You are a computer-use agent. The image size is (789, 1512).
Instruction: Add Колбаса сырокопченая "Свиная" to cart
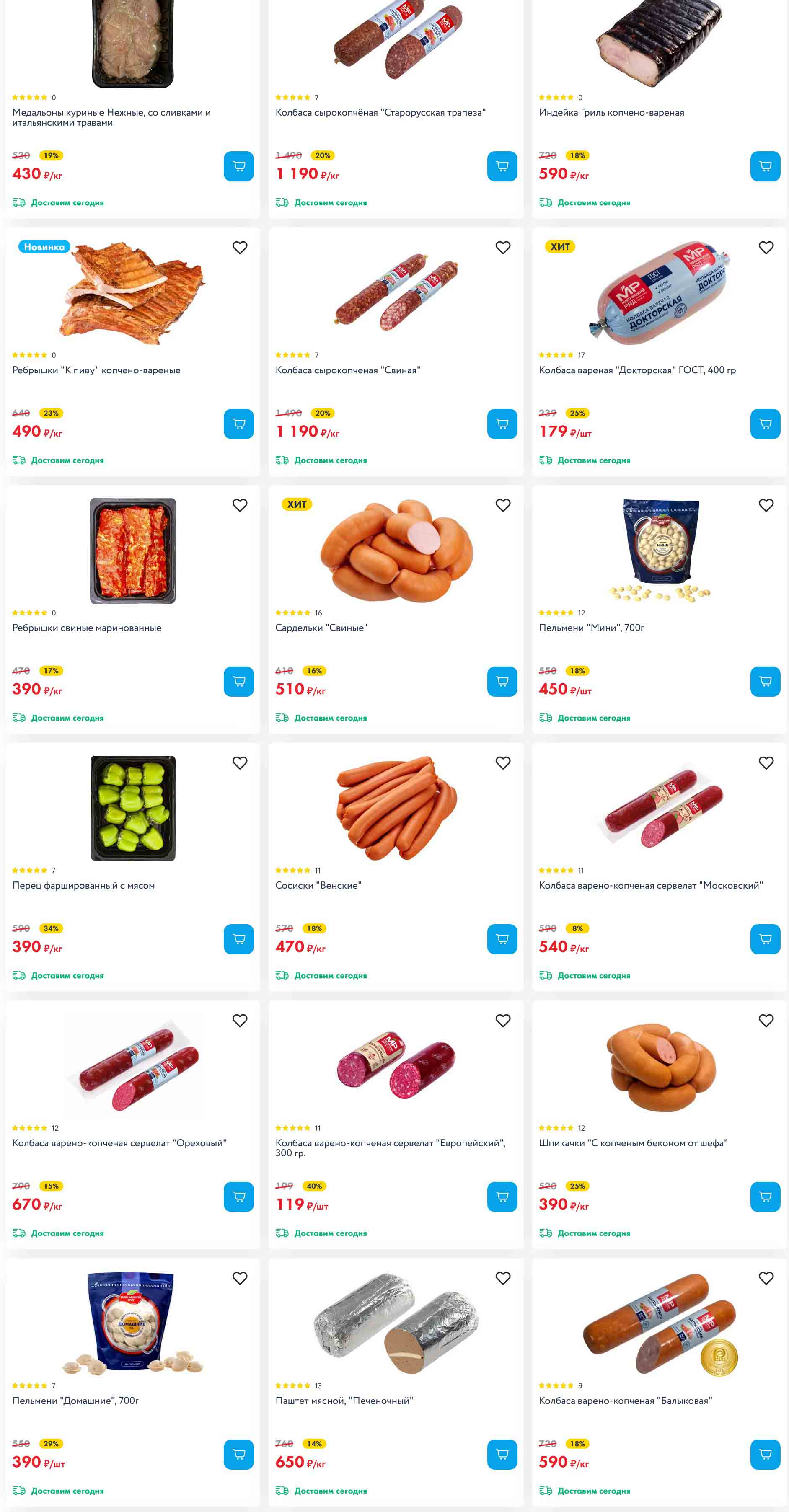(x=502, y=424)
